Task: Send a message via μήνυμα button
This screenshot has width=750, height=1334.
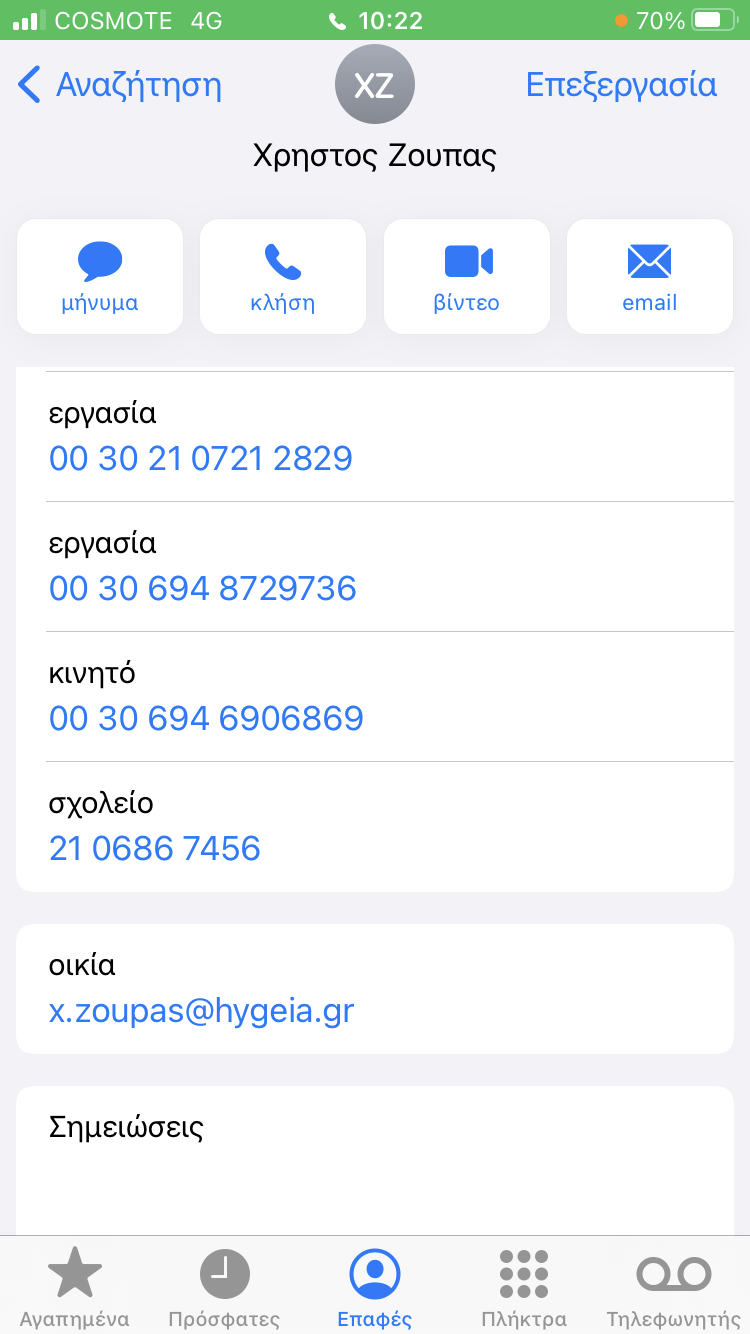Action: coord(100,277)
